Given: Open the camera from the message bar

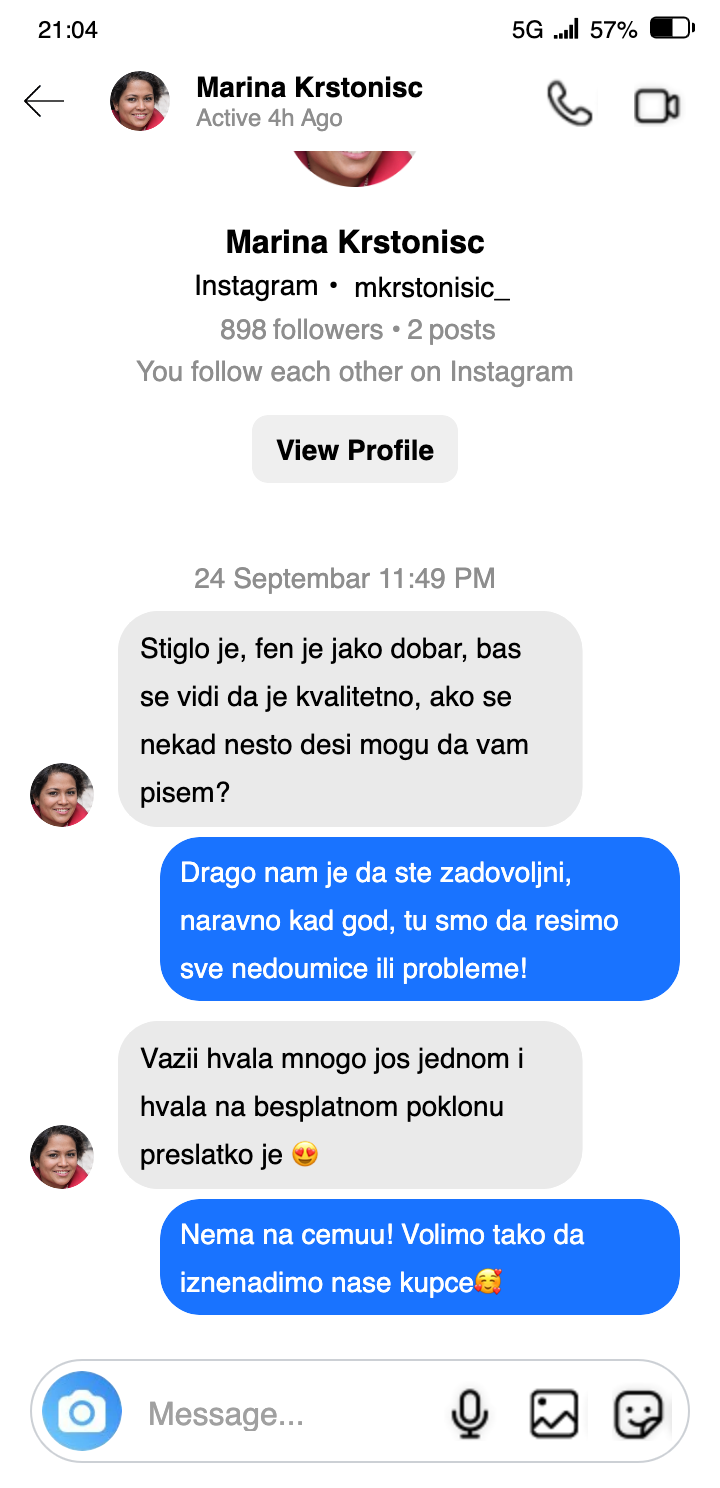Looking at the screenshot, I should click(82, 1412).
